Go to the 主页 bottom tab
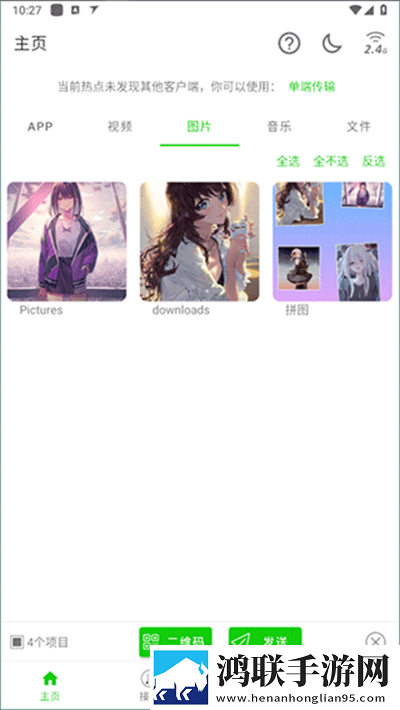The height and width of the screenshot is (710, 400). (50, 686)
